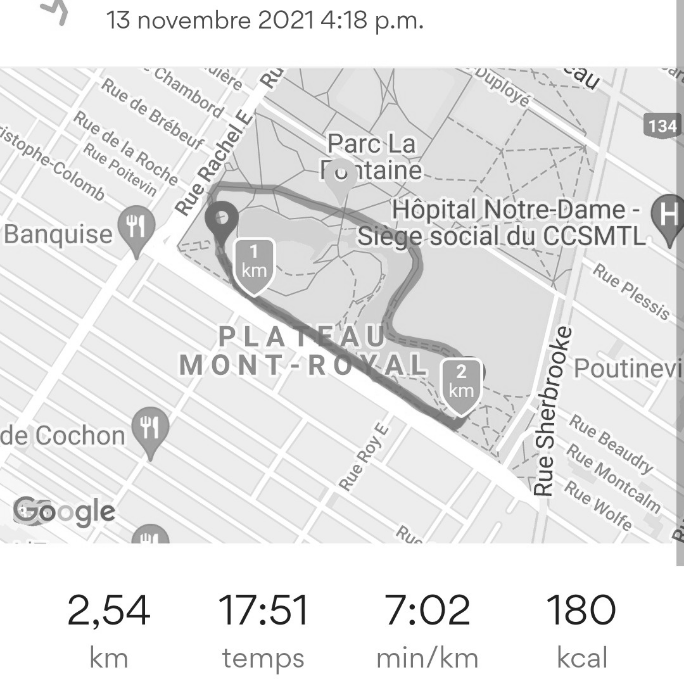Open the workout route map
The height and width of the screenshot is (684, 684).
tap(340, 305)
